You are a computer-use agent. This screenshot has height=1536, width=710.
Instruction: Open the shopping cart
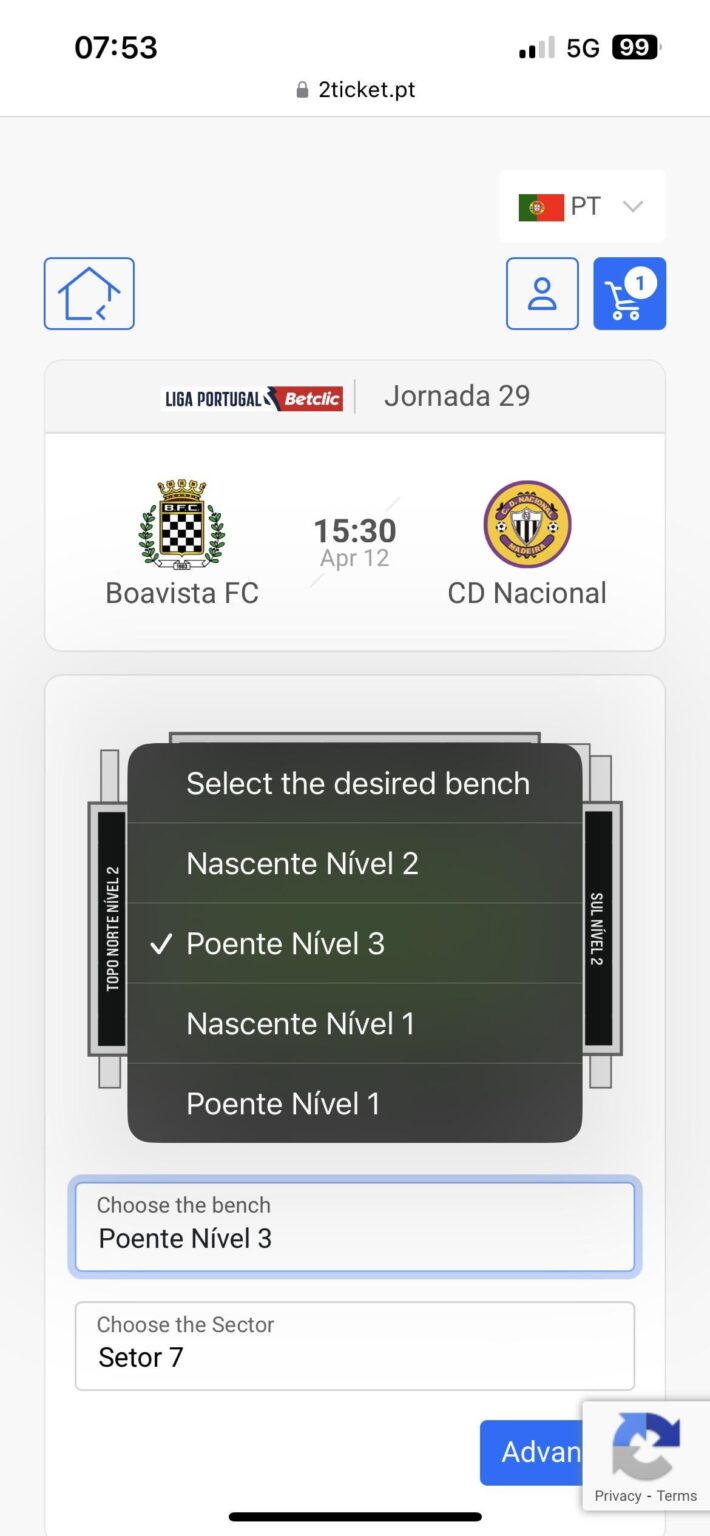[x=629, y=294]
